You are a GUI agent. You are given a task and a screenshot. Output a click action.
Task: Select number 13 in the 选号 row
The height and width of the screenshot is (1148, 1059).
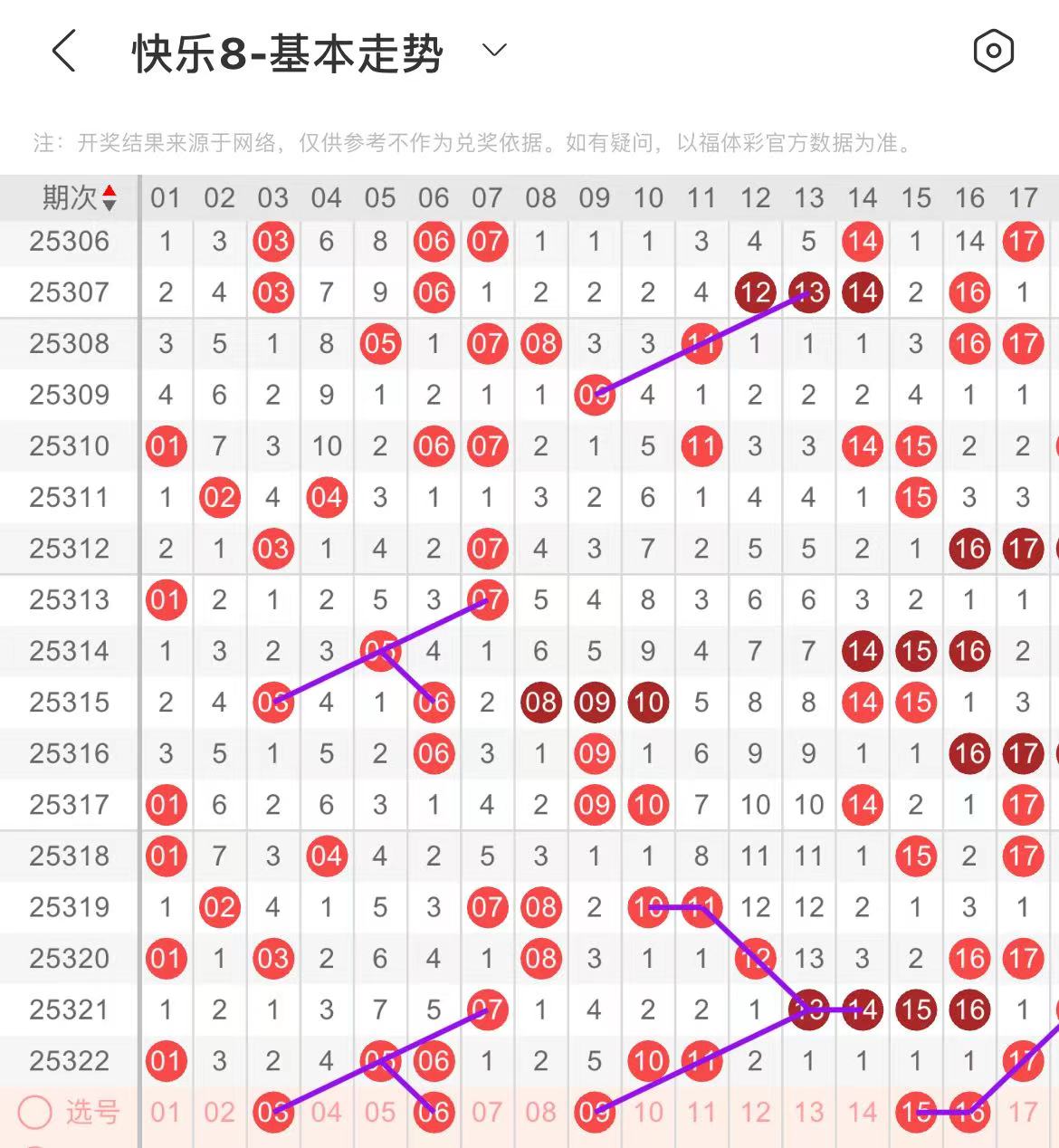808,1112
